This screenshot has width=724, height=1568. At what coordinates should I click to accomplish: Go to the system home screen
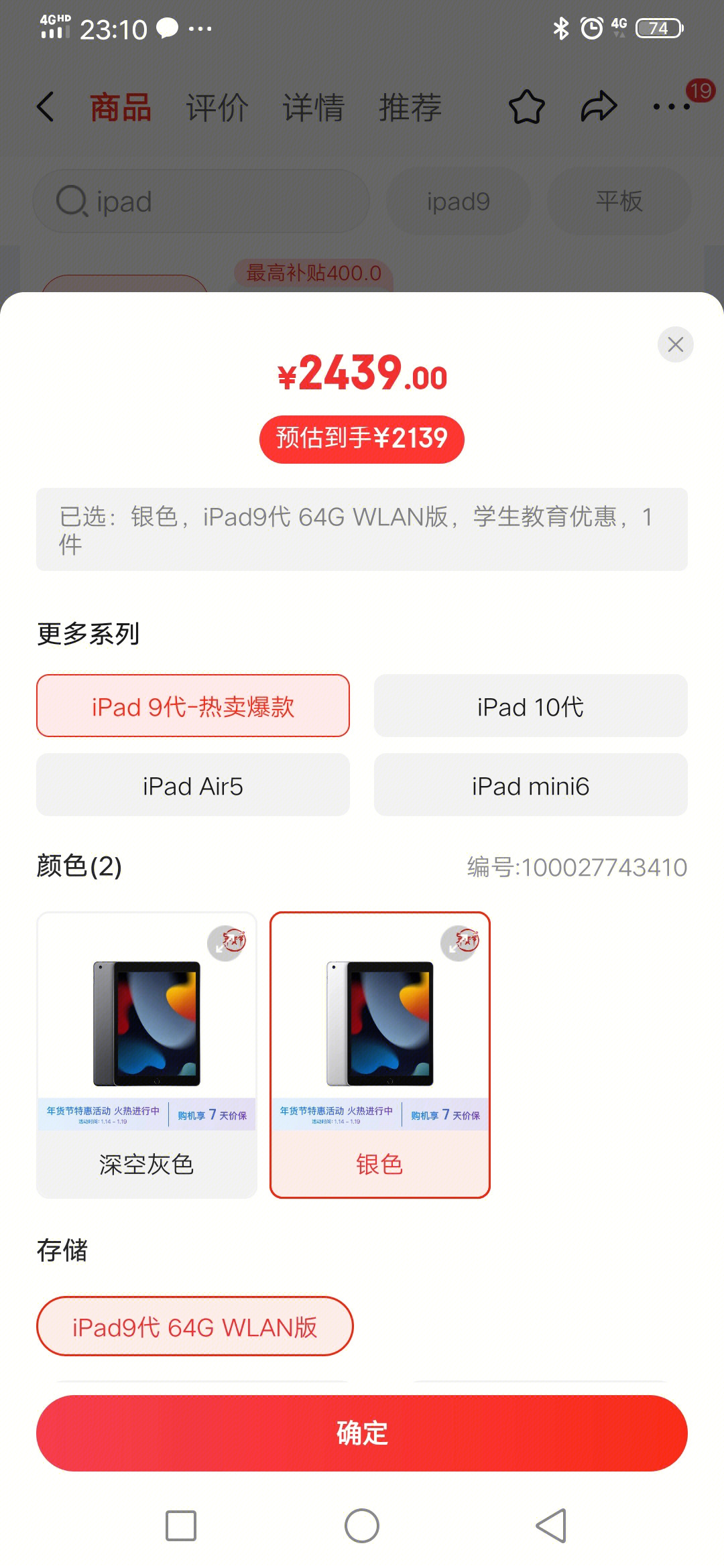(x=362, y=1526)
